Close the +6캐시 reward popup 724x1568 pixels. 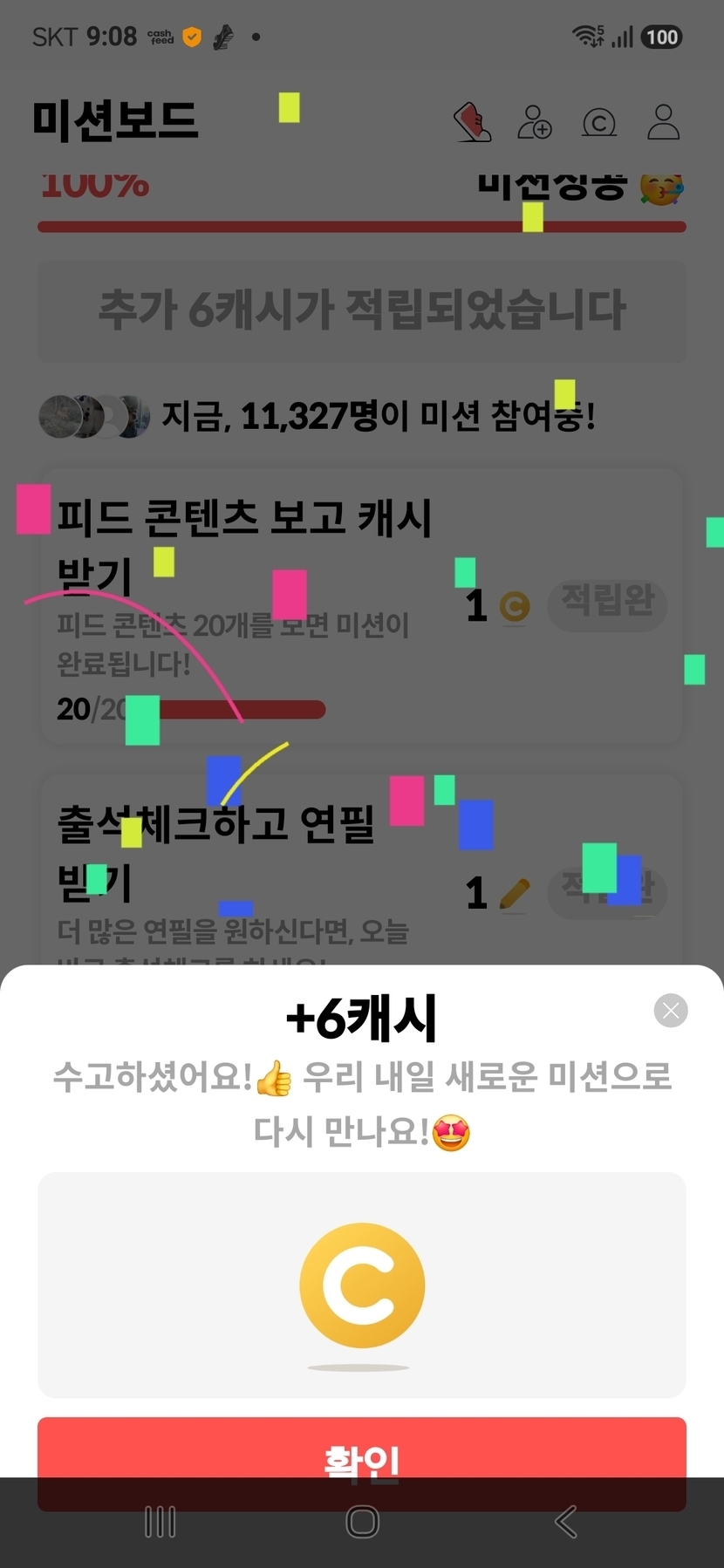click(x=671, y=1011)
